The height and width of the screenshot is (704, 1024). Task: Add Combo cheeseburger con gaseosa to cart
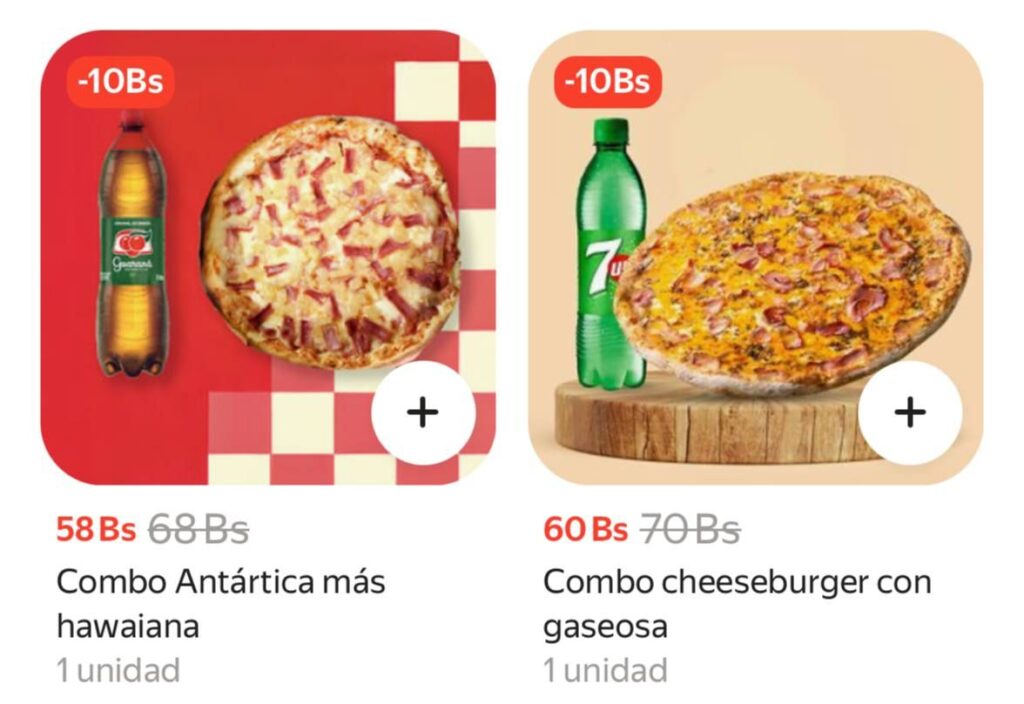click(910, 413)
